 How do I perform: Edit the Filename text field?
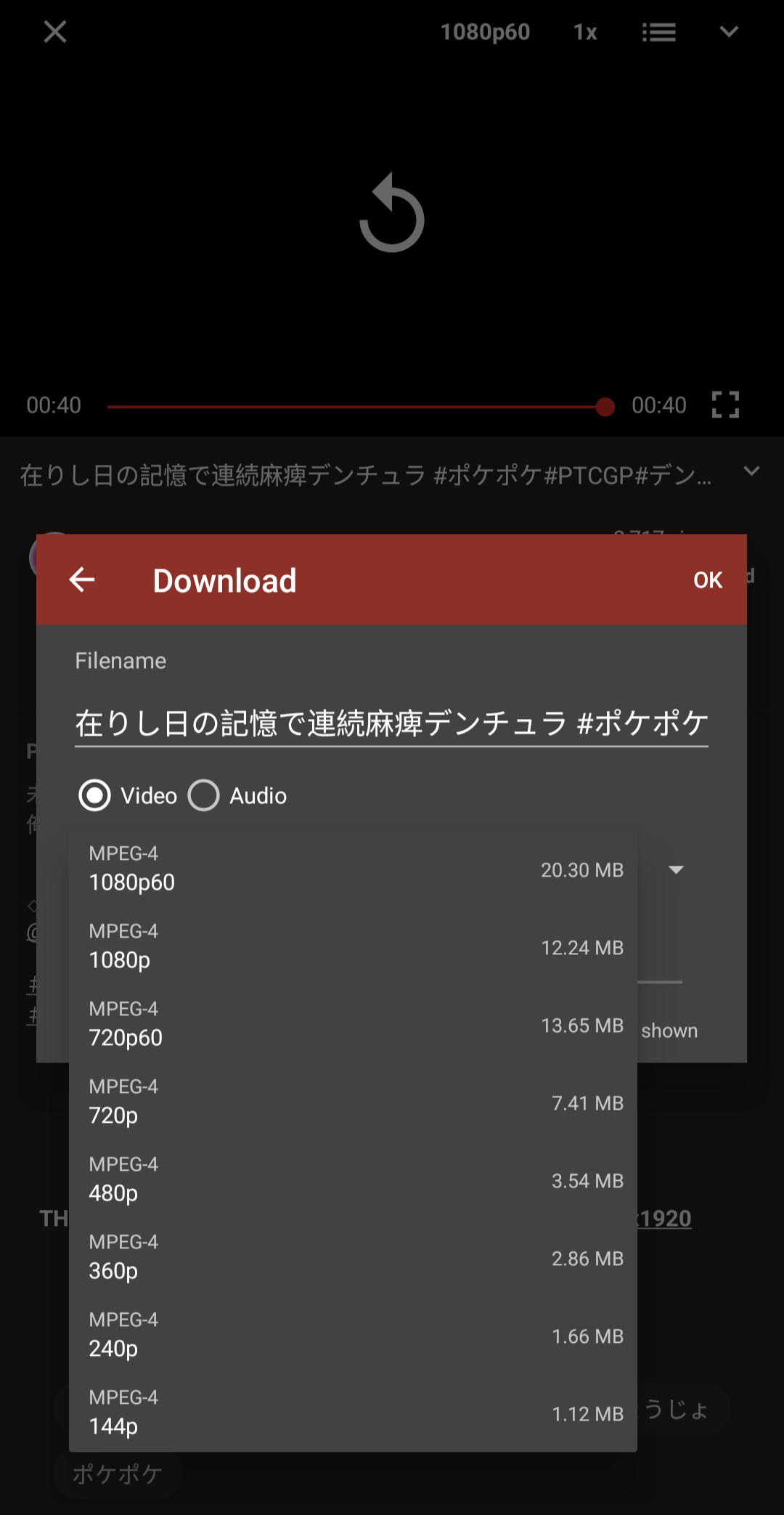(391, 723)
